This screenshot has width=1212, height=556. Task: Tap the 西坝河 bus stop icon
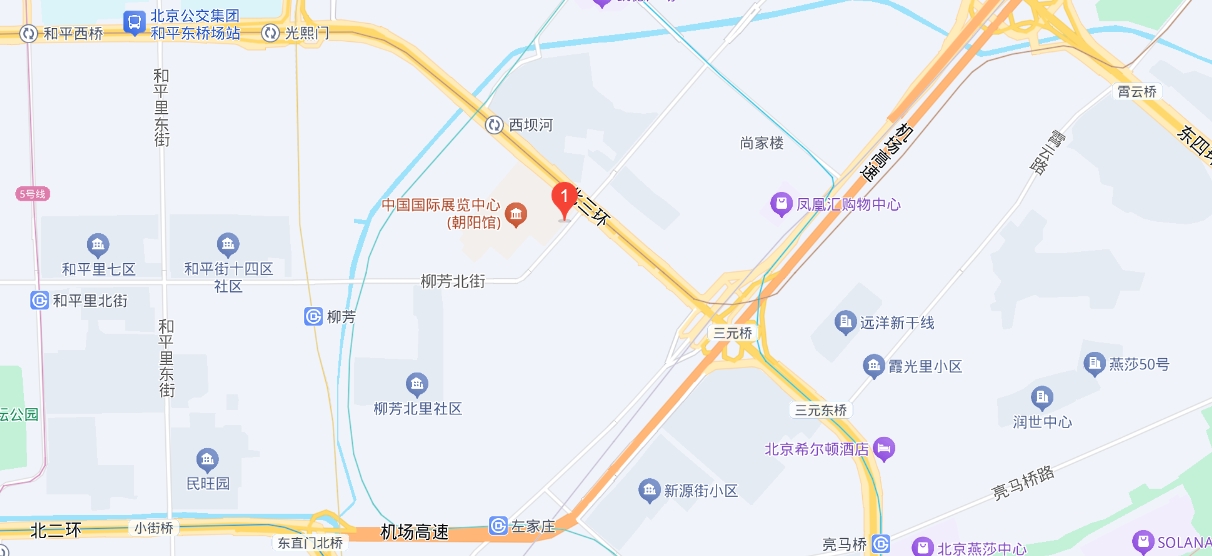[x=494, y=125]
